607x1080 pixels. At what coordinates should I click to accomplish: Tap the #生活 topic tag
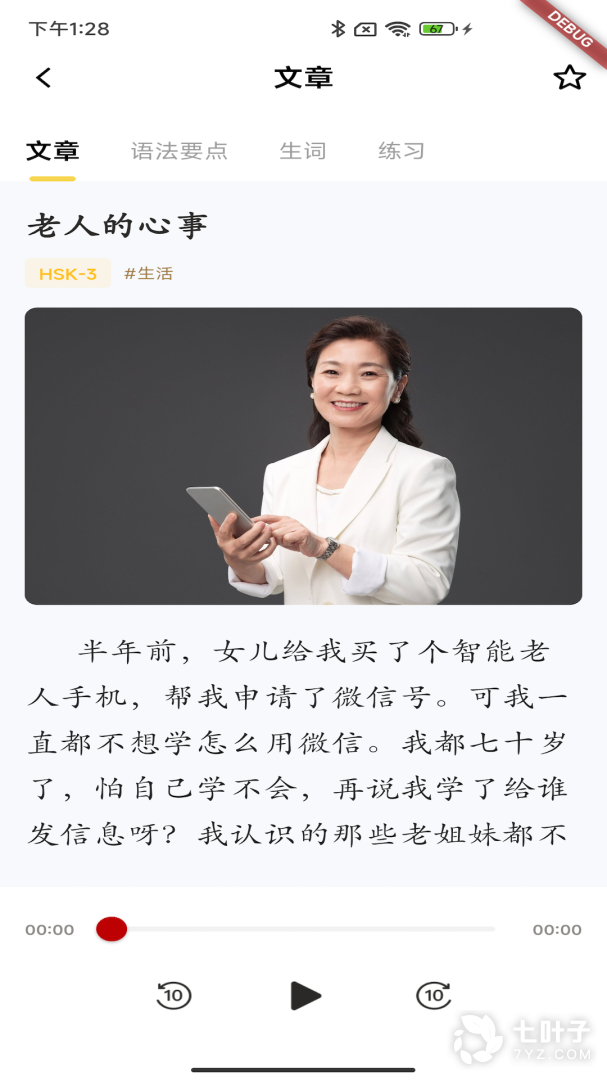[148, 273]
